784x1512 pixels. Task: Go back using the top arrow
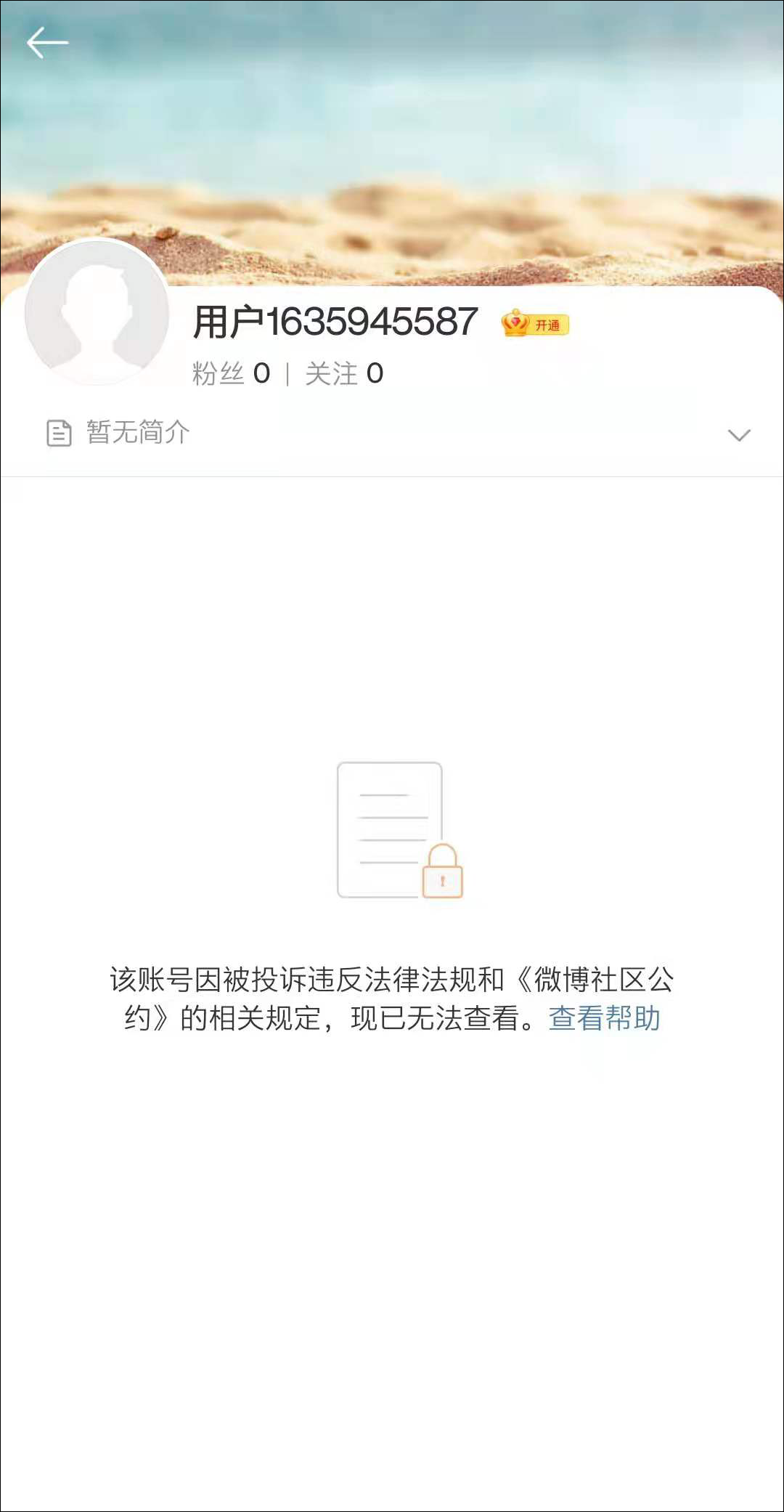[x=47, y=44]
